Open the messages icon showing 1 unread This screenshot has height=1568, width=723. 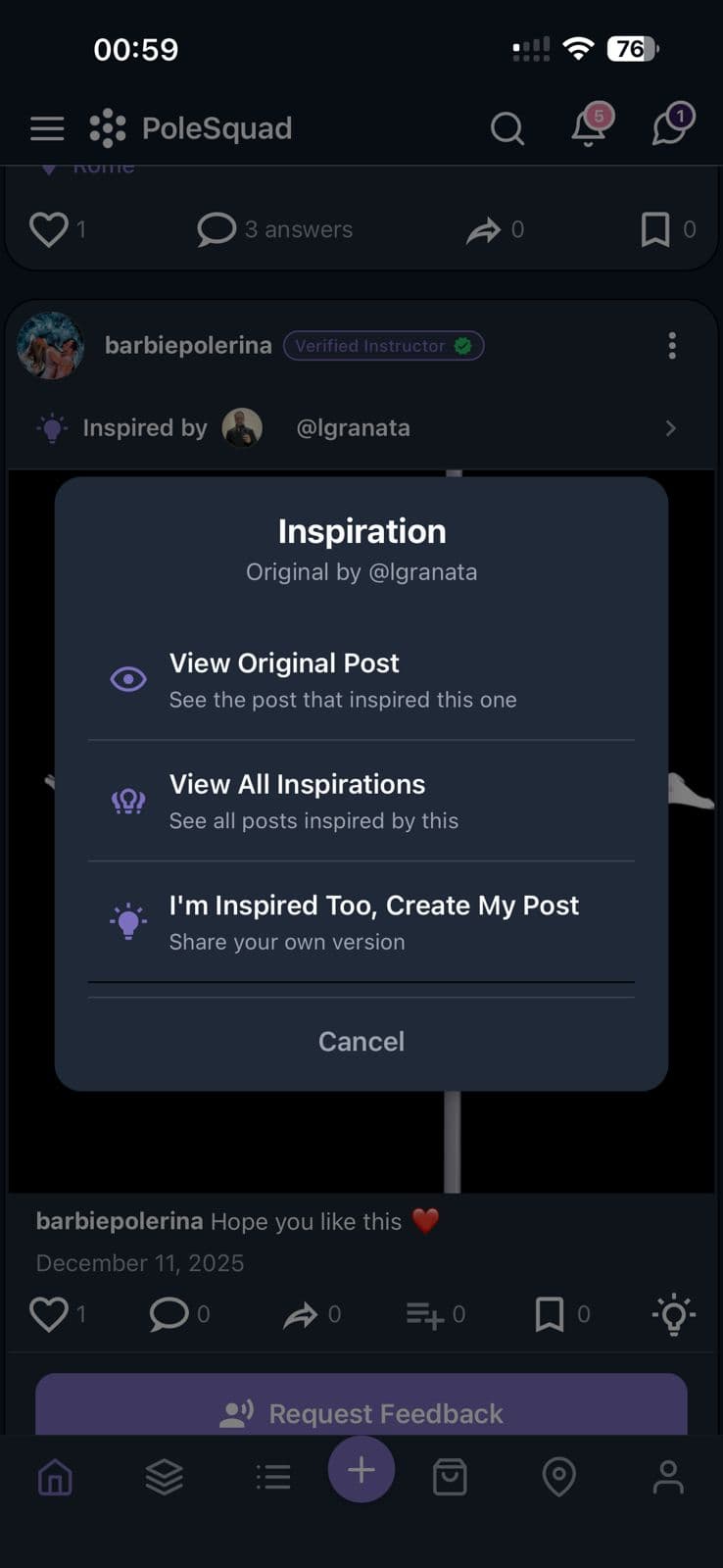click(x=671, y=127)
